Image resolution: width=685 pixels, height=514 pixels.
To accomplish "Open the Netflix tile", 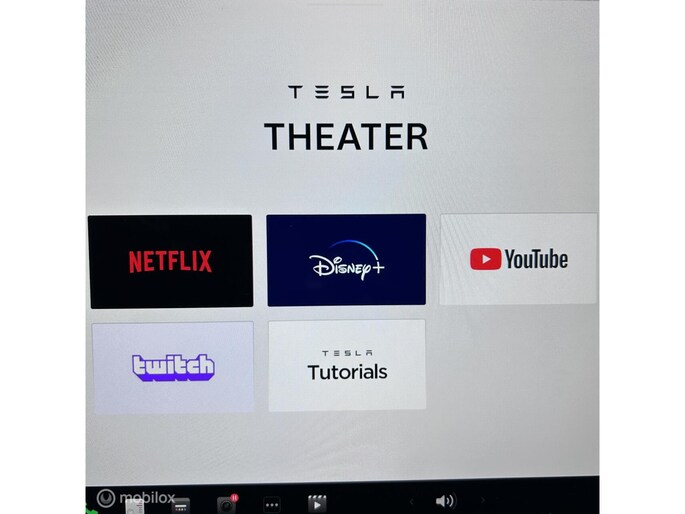I will (x=170, y=261).
